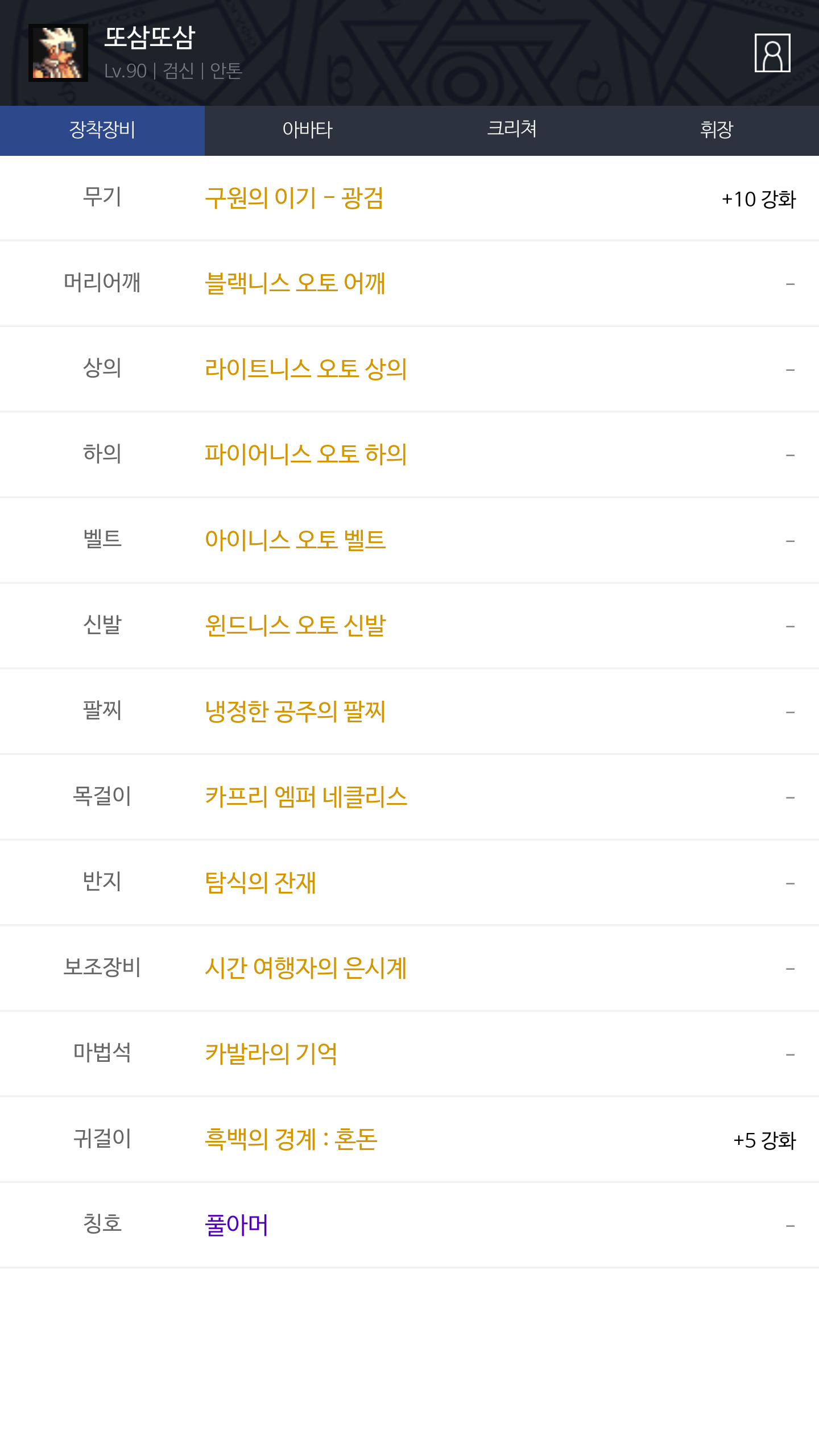Switch to the 아바타 tab
This screenshot has height=1456, width=819.
tap(307, 130)
